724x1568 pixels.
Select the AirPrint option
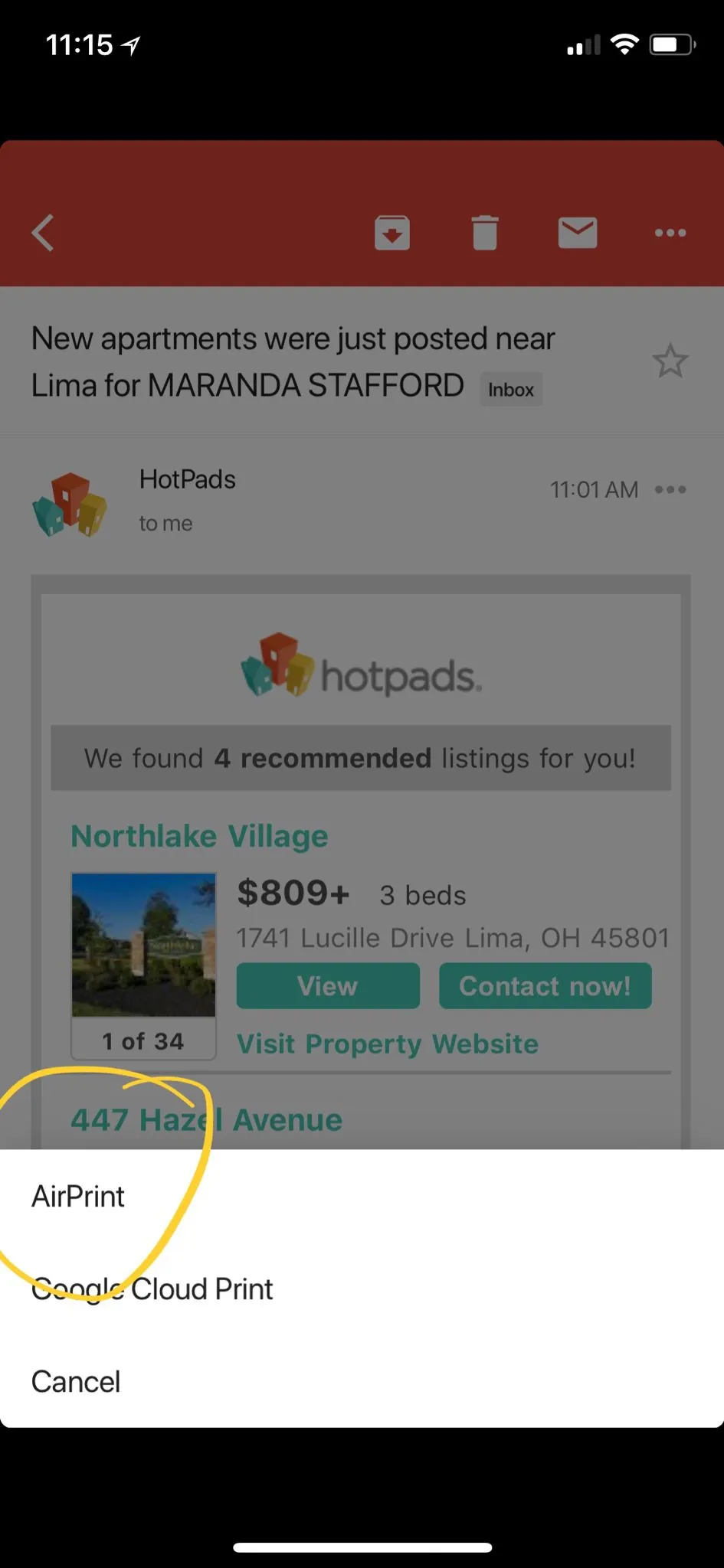pyautogui.click(x=78, y=1197)
